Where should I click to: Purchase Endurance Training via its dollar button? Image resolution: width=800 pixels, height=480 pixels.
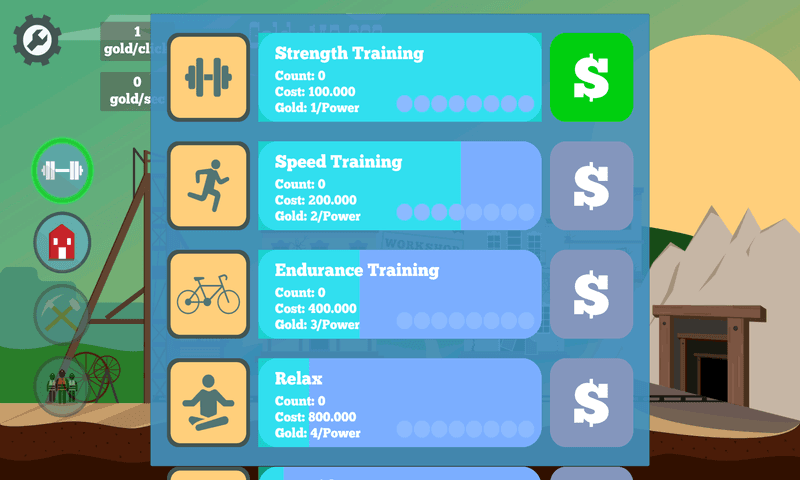point(591,294)
